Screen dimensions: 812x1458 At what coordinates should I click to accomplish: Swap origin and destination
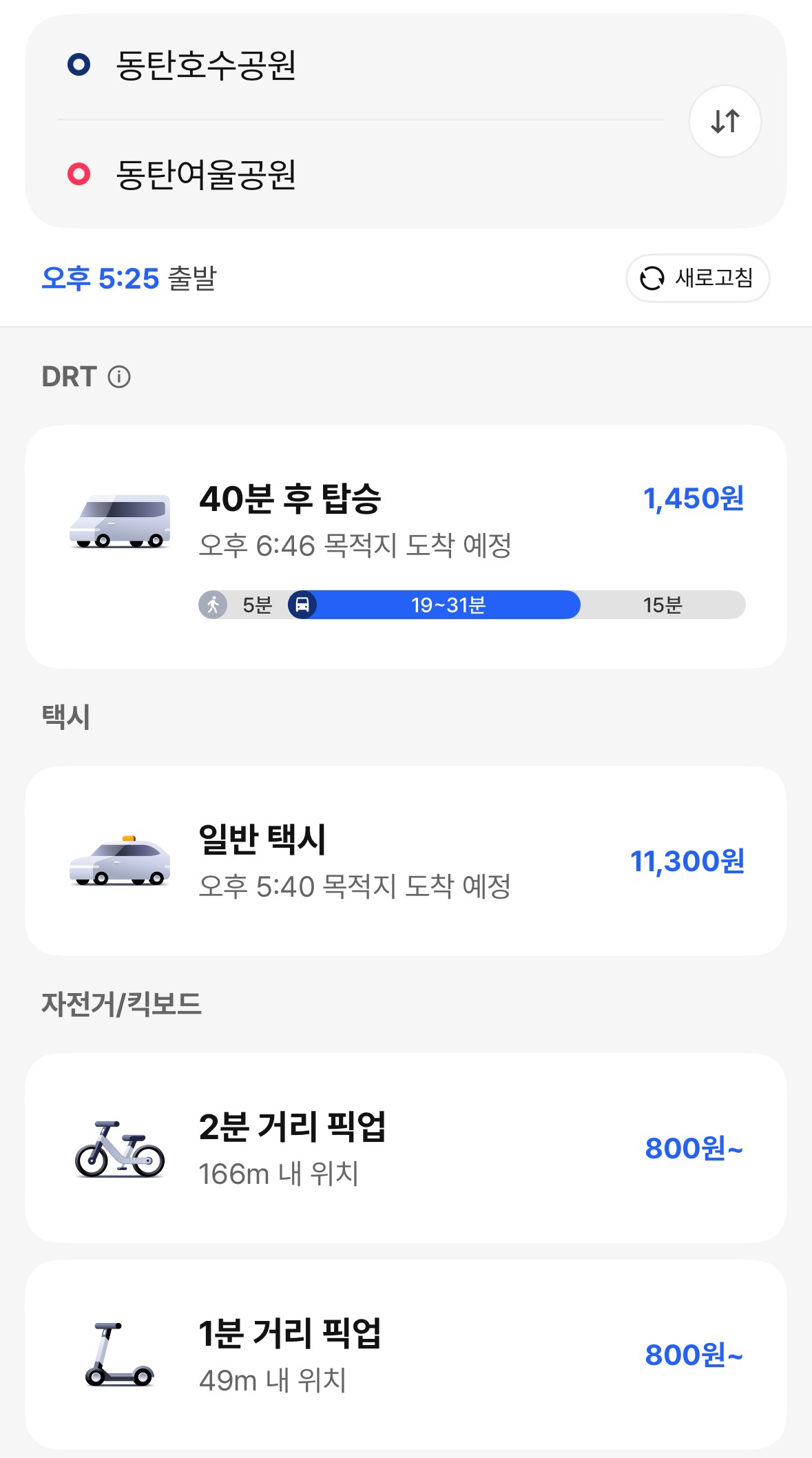coord(725,121)
